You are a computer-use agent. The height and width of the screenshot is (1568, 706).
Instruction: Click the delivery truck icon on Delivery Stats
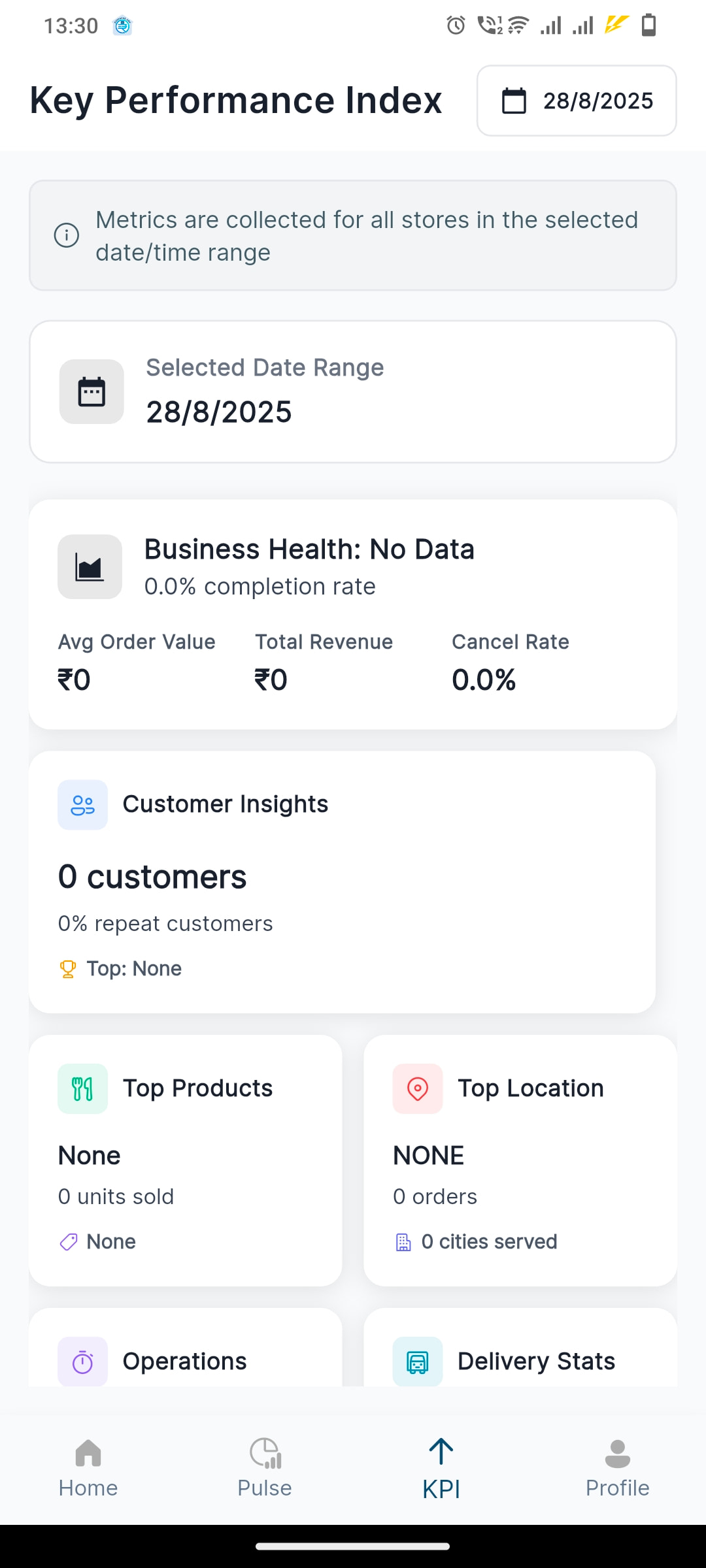click(418, 1361)
